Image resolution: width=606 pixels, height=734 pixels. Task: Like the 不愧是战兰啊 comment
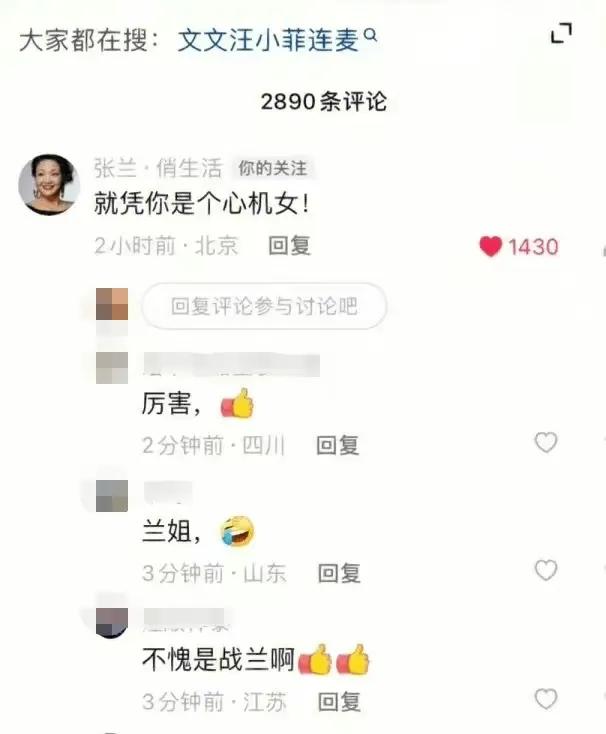click(545, 698)
